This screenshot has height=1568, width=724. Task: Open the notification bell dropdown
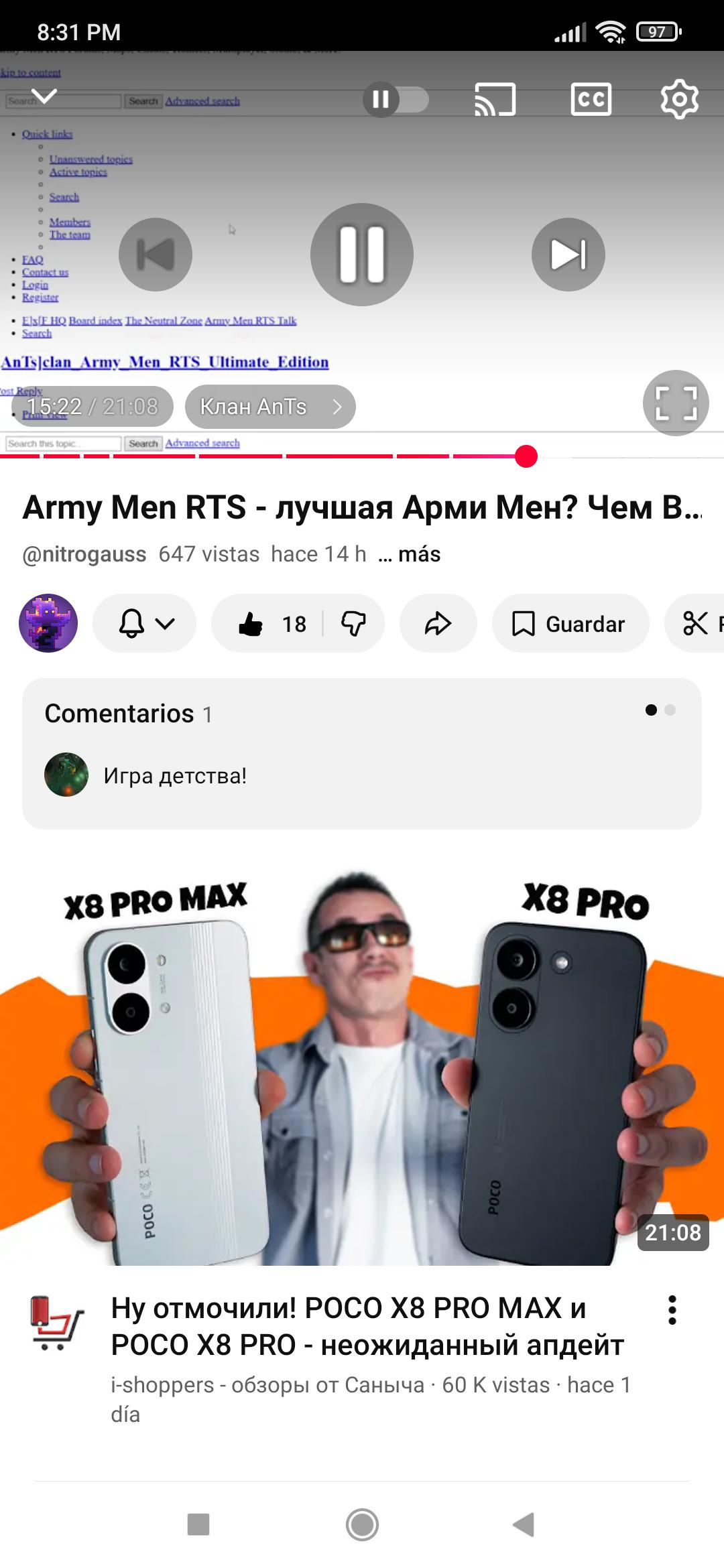tap(145, 624)
